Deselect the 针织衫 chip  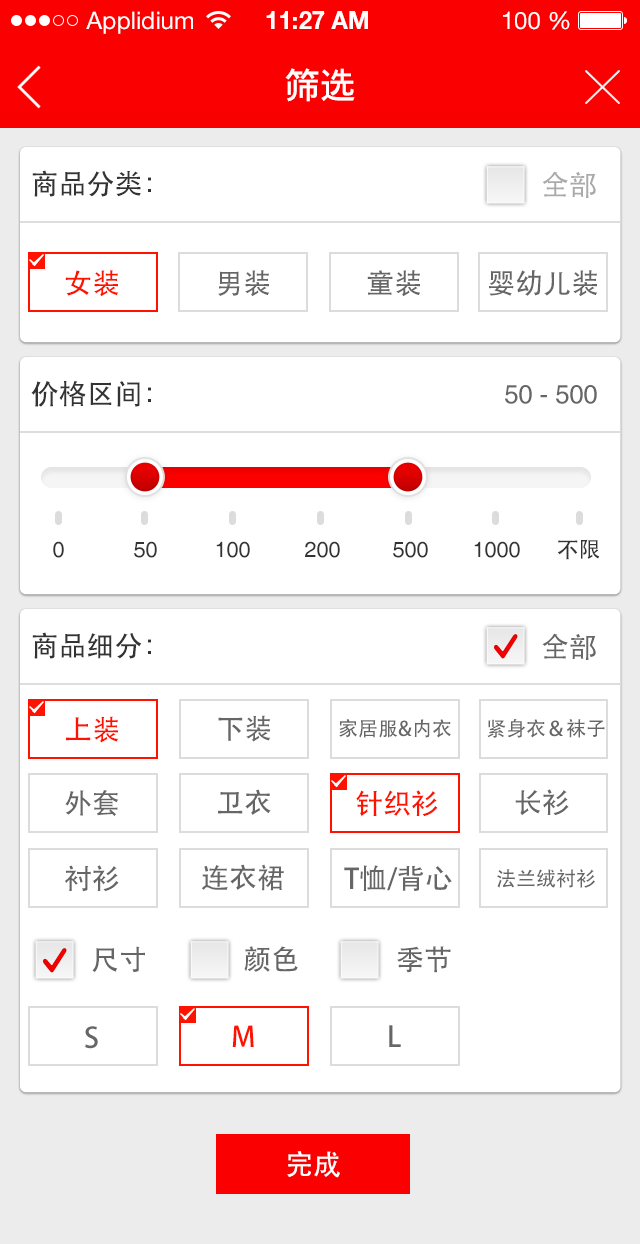point(395,803)
